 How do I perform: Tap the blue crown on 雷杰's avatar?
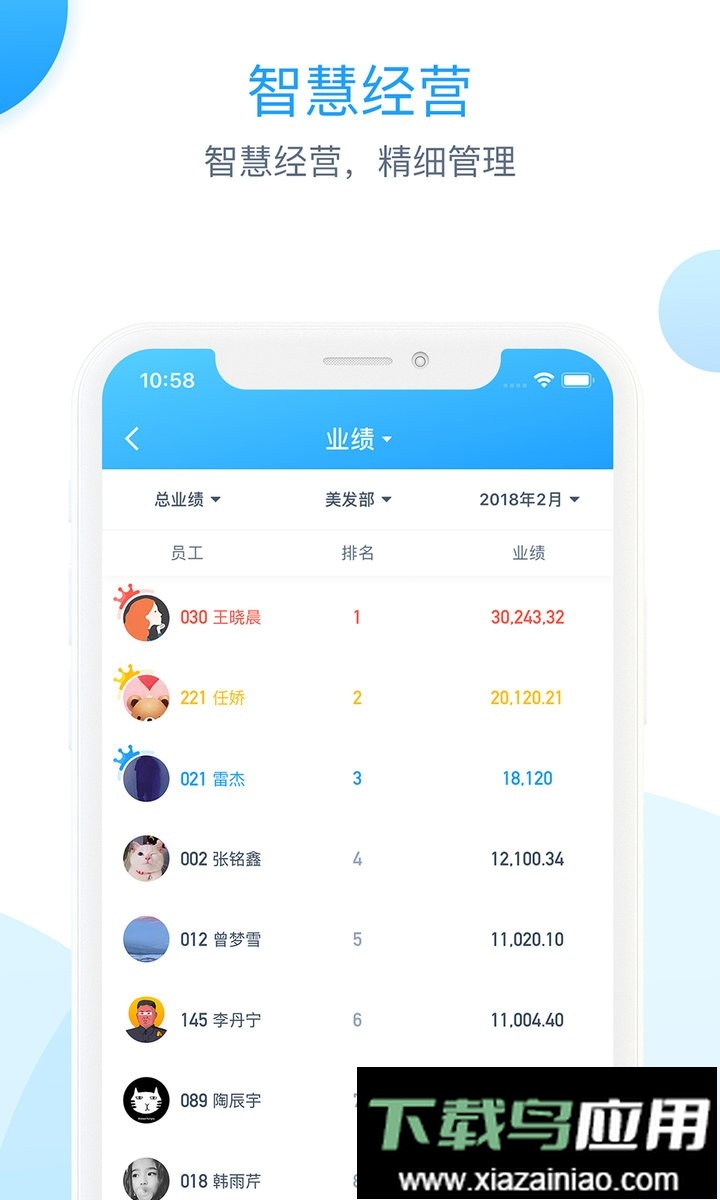pyautogui.click(x=124, y=755)
